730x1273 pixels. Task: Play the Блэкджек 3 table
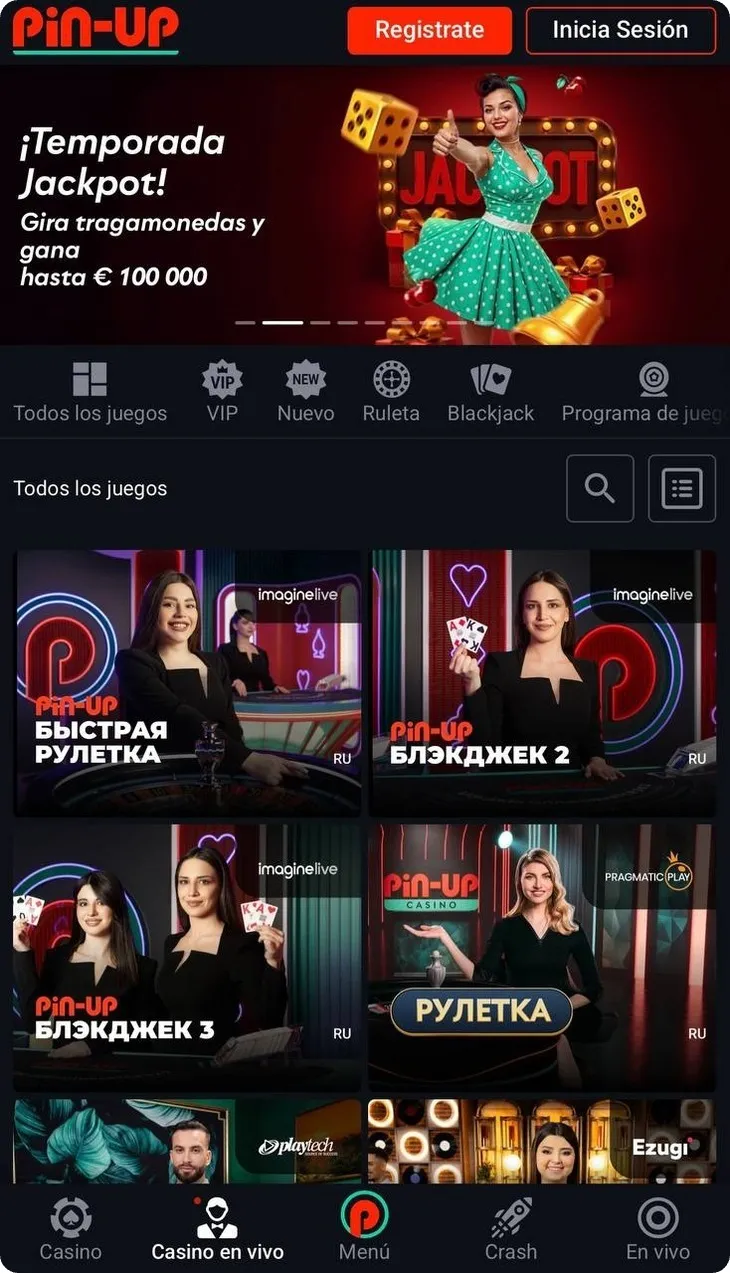click(187, 956)
